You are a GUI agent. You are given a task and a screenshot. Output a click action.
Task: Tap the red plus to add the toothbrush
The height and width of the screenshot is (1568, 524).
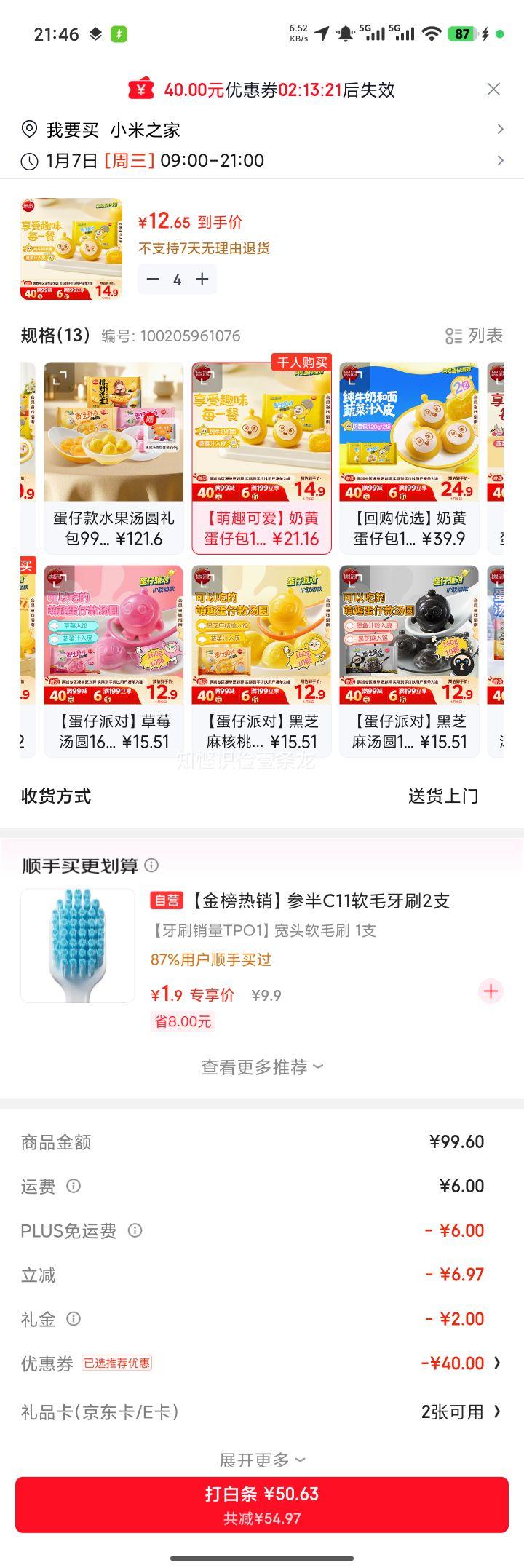click(x=491, y=991)
